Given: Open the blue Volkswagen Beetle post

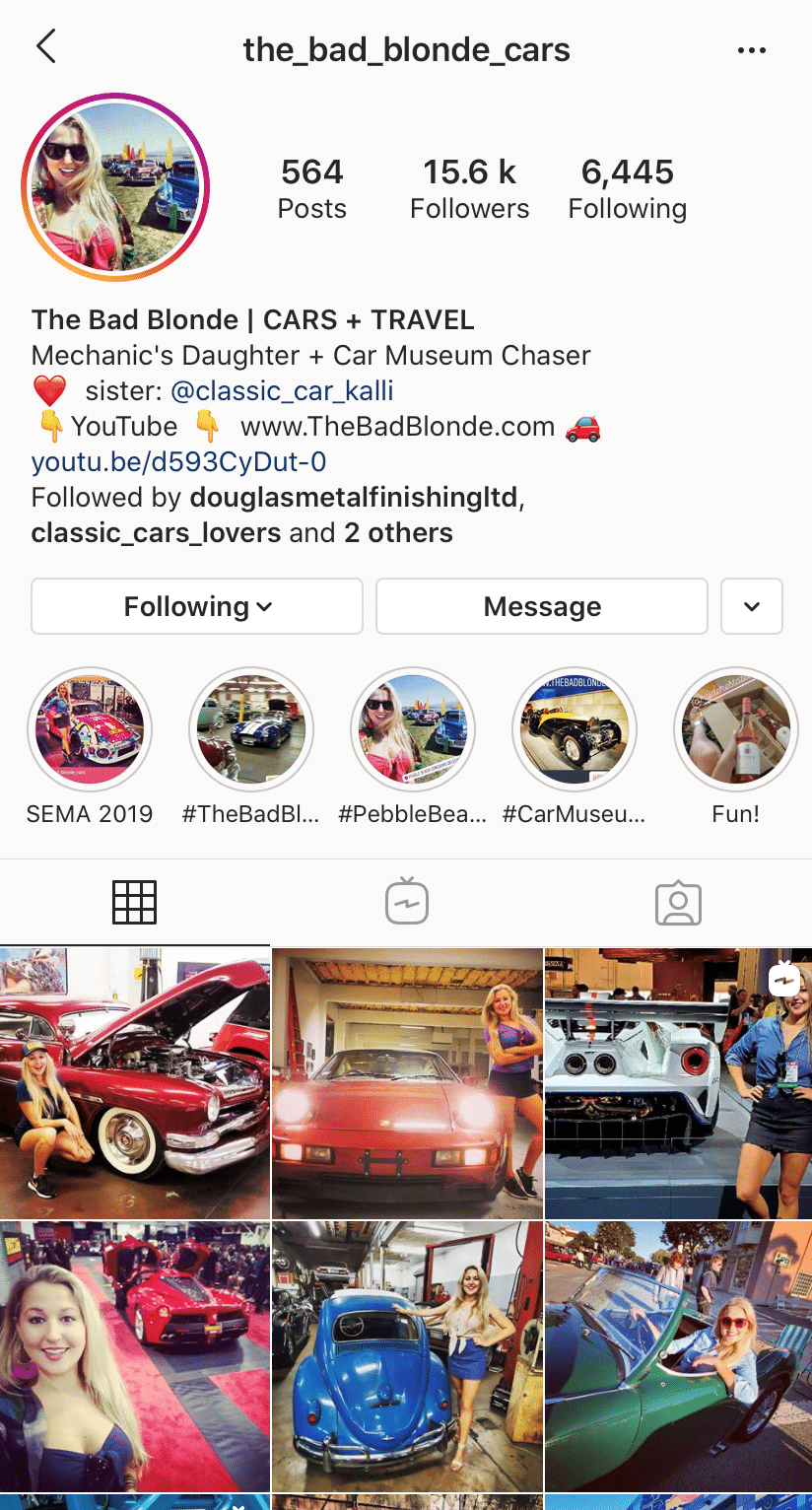Looking at the screenshot, I should tap(407, 1356).
